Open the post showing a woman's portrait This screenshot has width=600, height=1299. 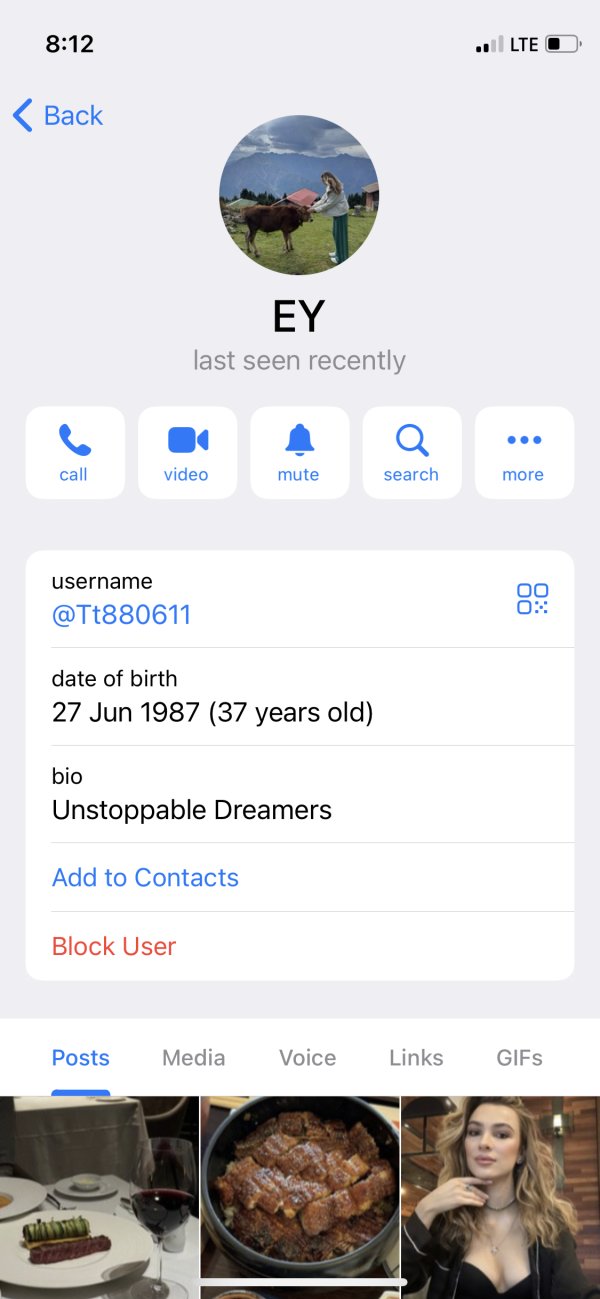click(x=500, y=1197)
